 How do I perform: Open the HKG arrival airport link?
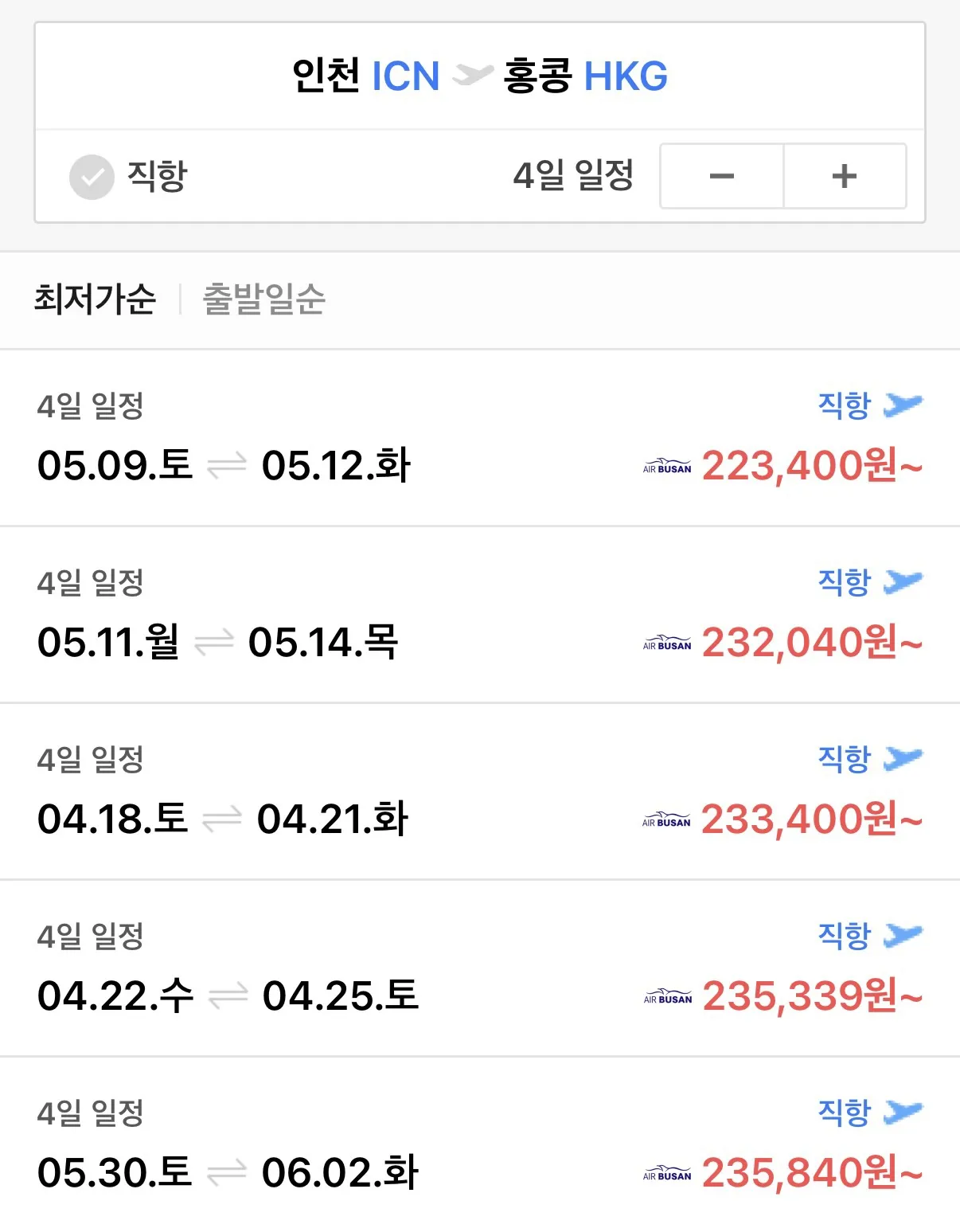point(626,76)
